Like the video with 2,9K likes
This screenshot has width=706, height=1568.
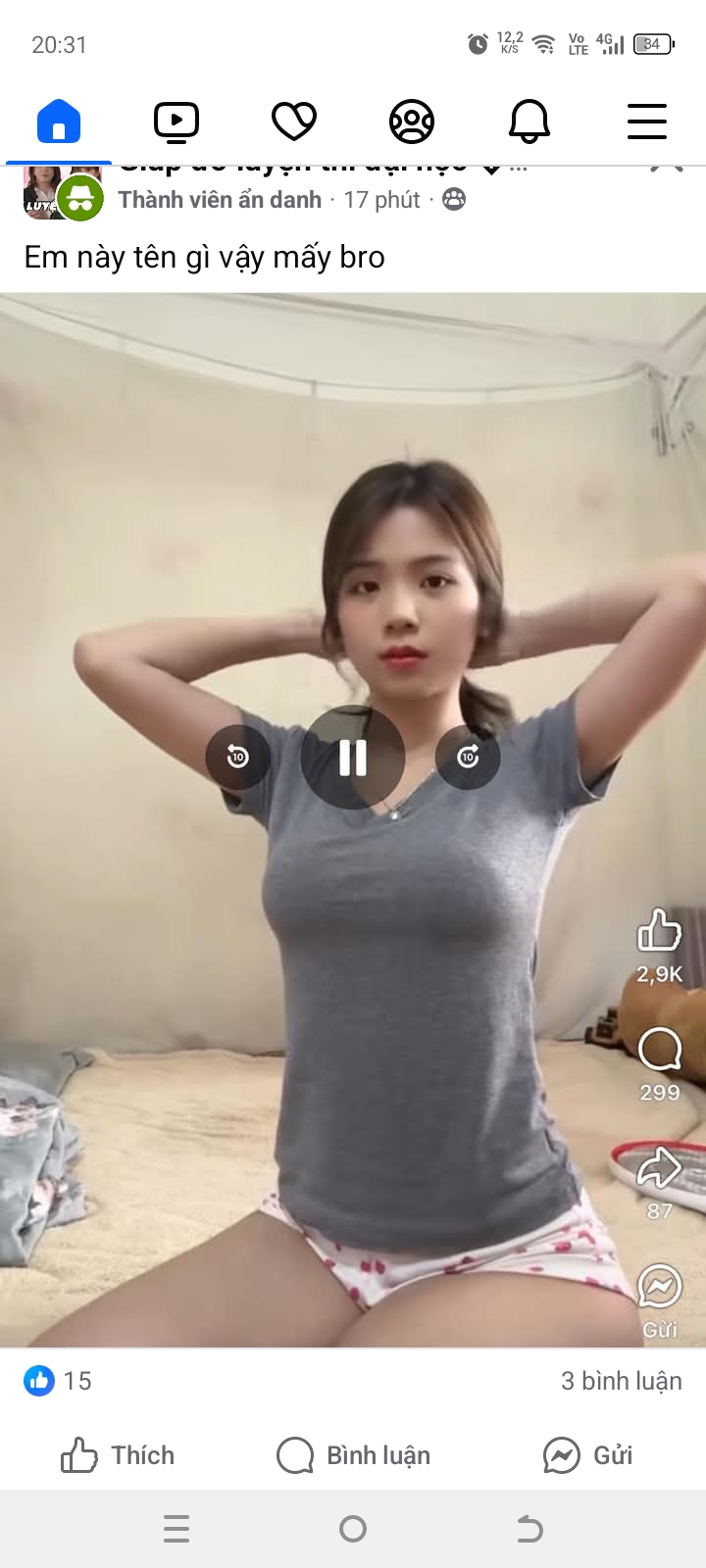[659, 931]
